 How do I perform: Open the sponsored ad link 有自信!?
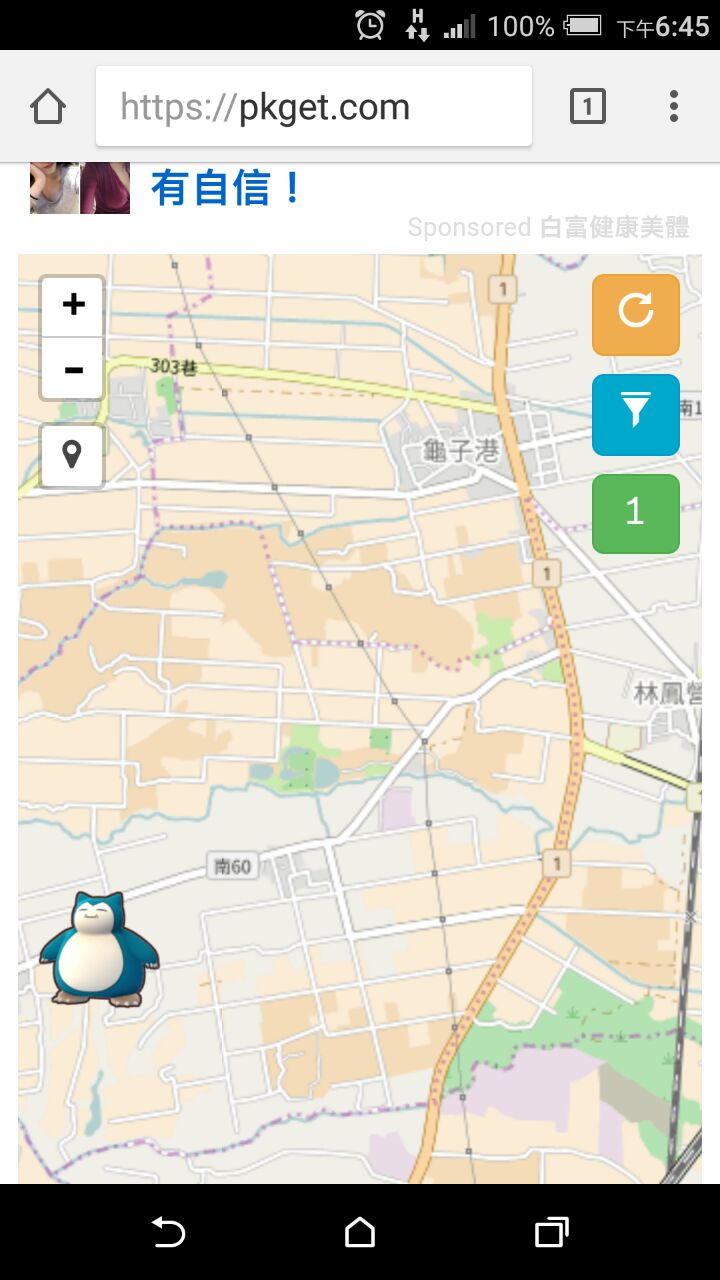pyautogui.click(x=226, y=188)
